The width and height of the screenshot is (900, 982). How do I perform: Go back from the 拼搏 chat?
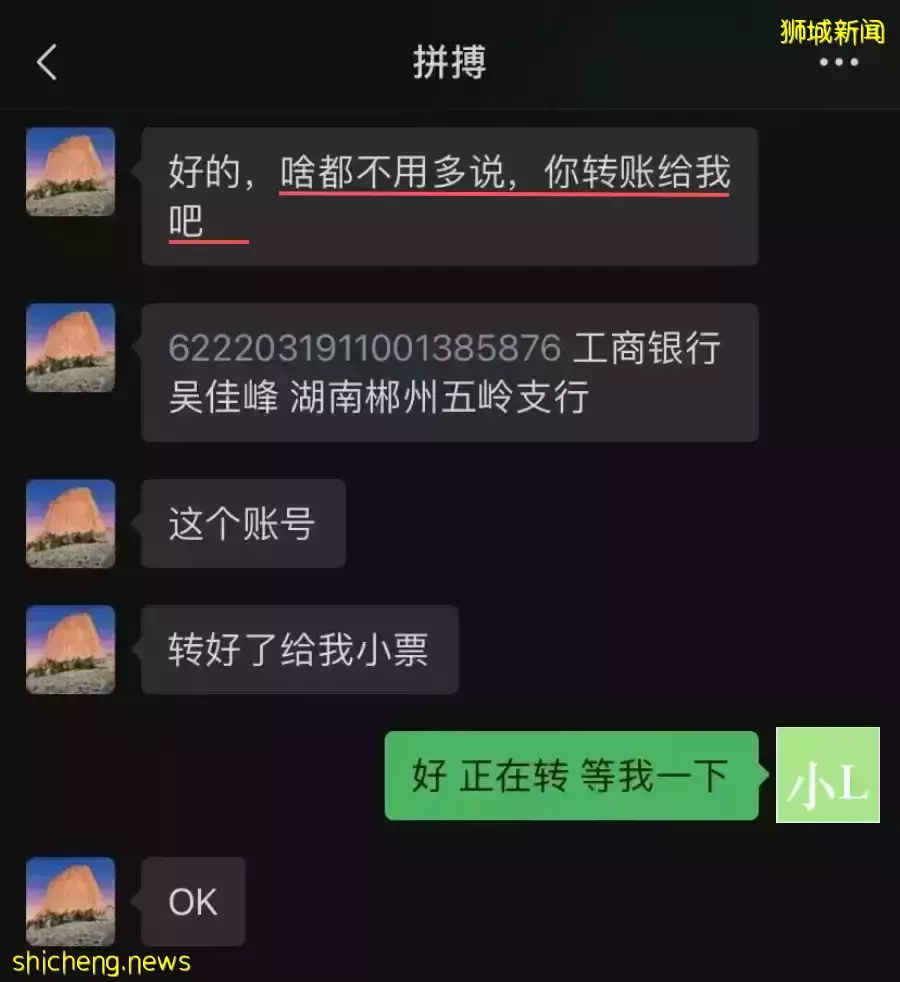click(x=47, y=63)
